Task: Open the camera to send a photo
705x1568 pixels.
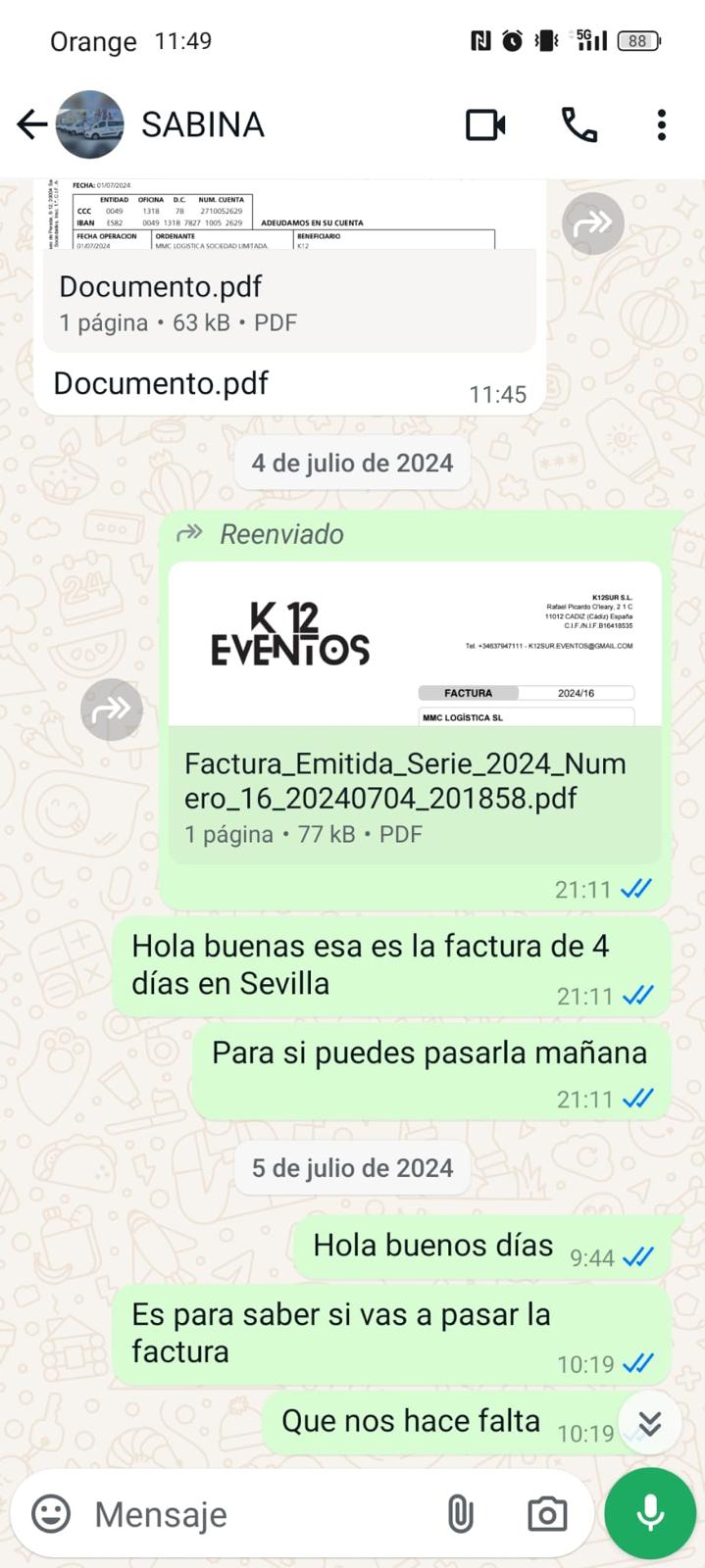Action: click(x=546, y=1514)
